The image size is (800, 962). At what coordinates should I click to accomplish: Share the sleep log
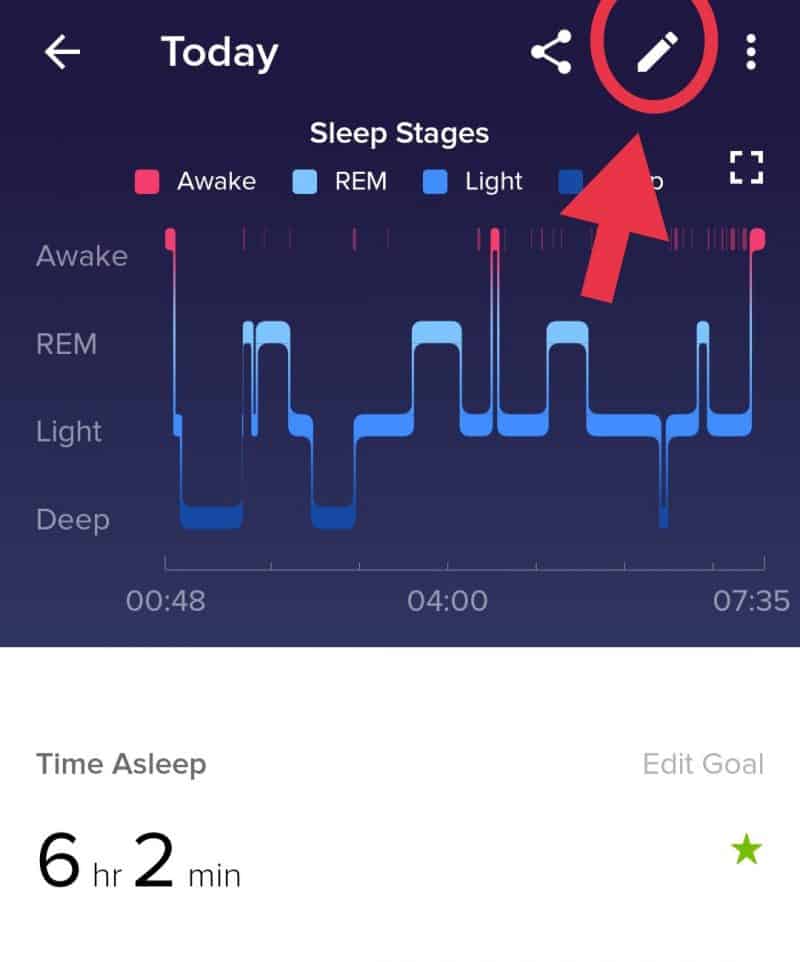click(x=551, y=53)
